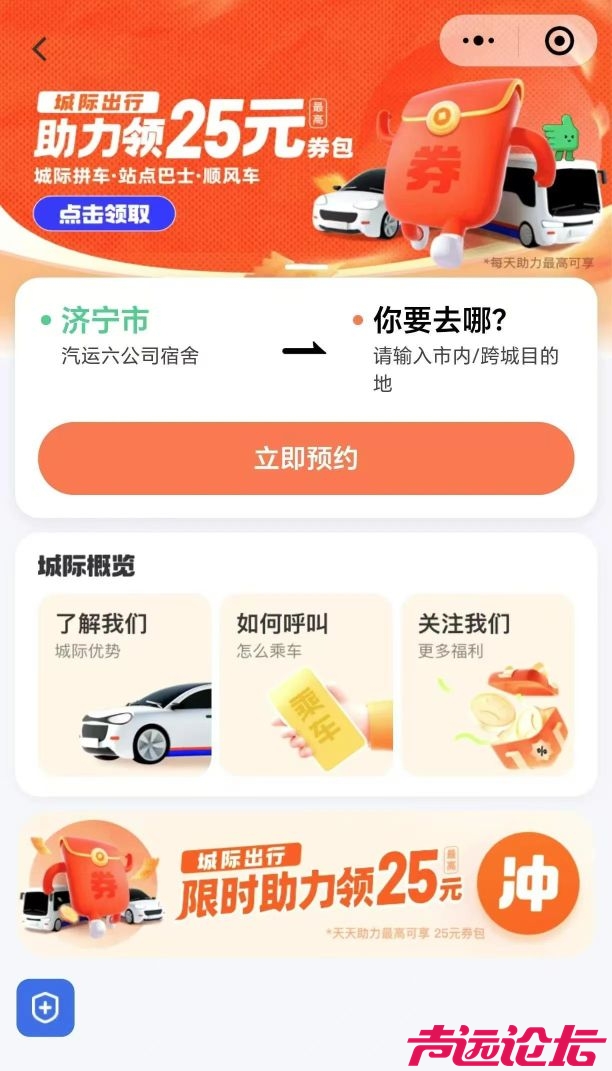Open the 关注我们 card
This screenshot has width=612, height=1071.
pos(487,685)
